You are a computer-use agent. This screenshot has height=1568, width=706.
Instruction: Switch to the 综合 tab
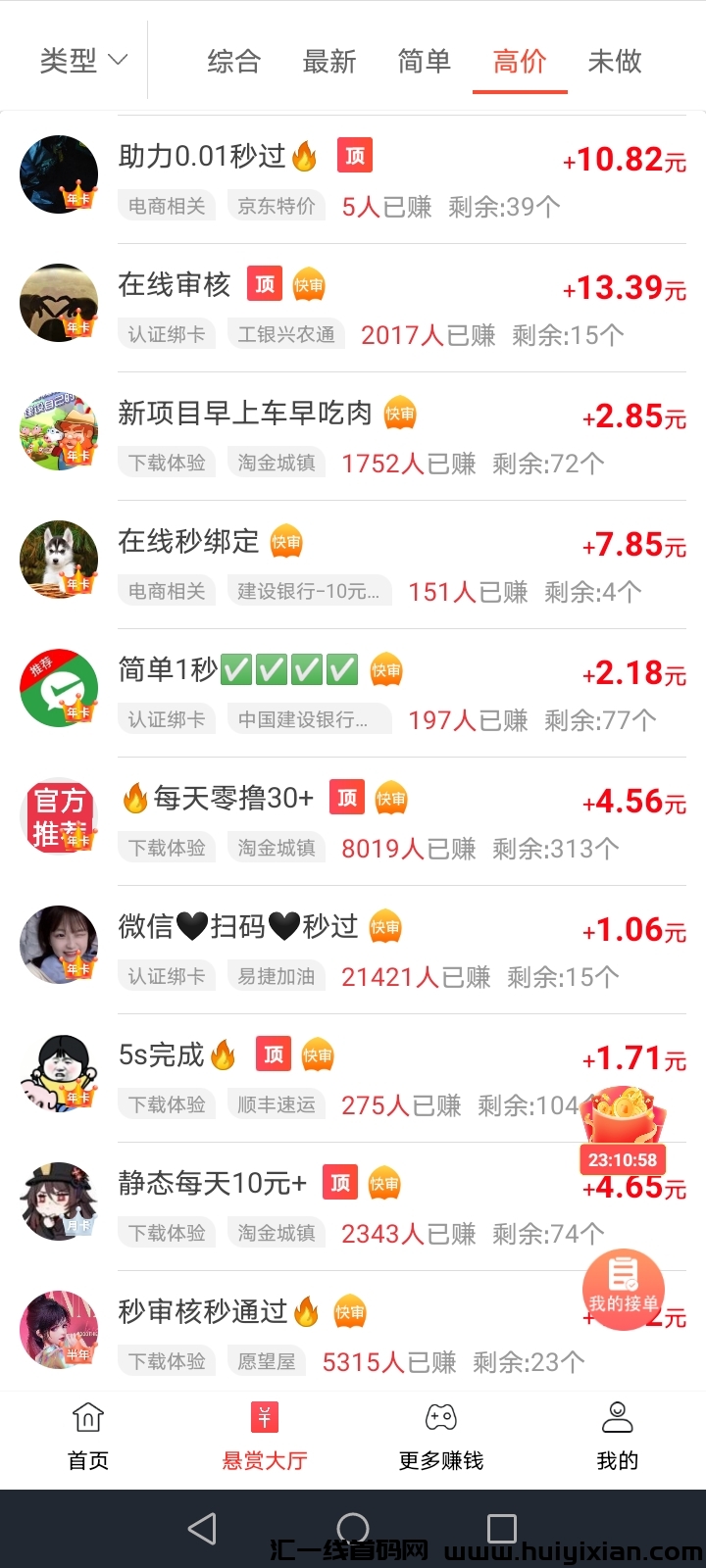click(x=232, y=62)
